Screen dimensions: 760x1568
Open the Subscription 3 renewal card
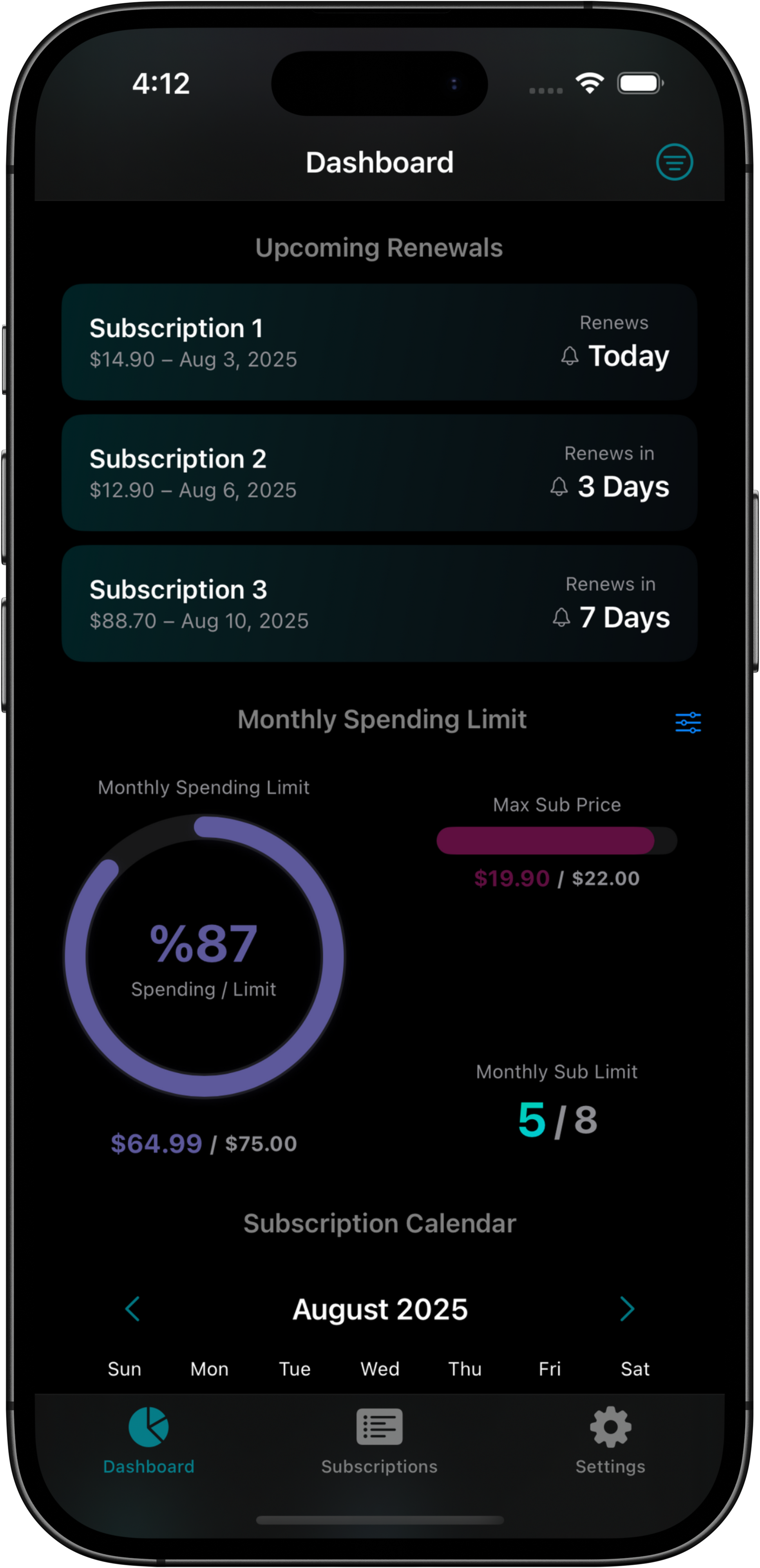[379, 604]
